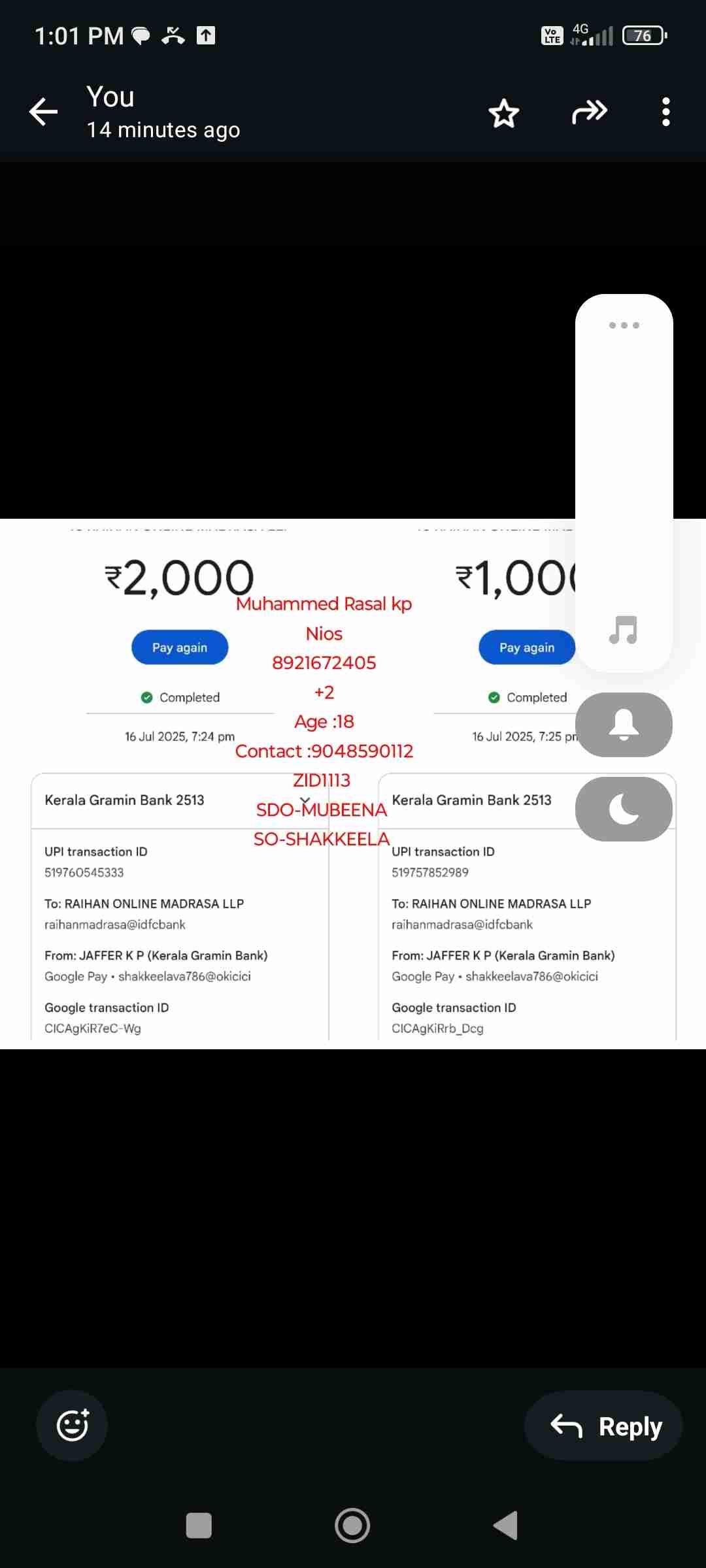Forward this image

pyautogui.click(x=589, y=112)
